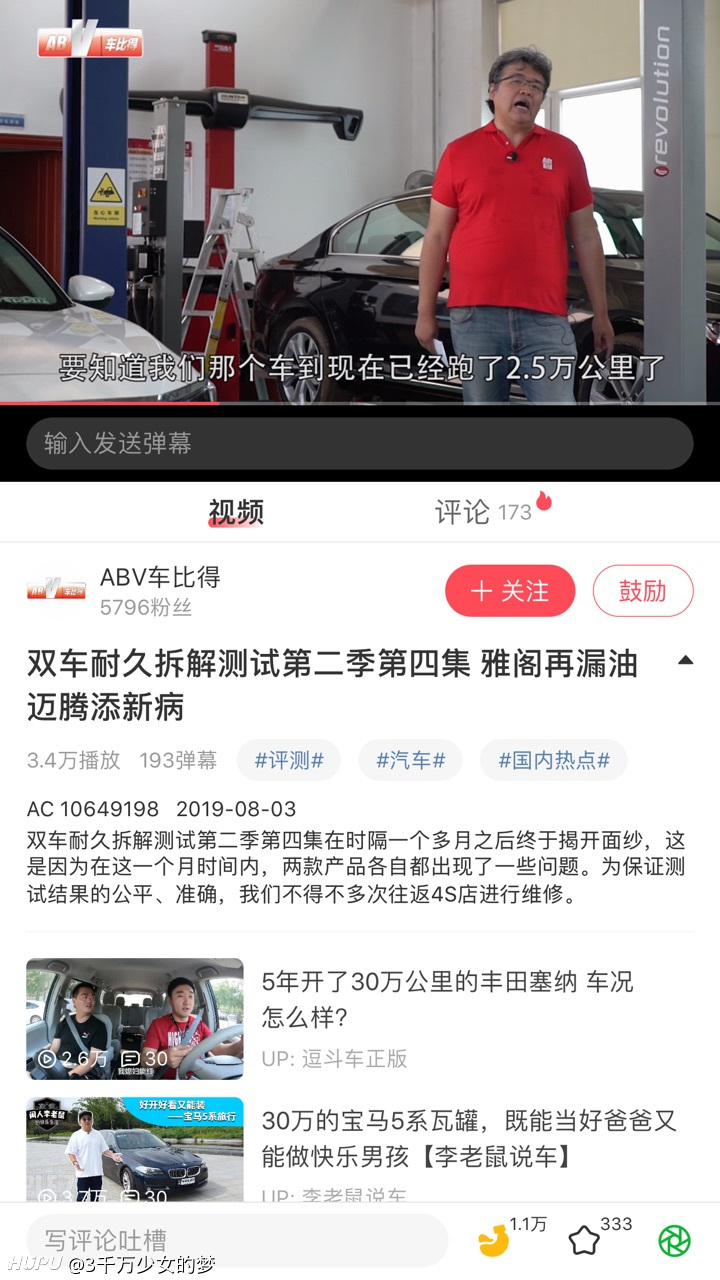This screenshot has height=1280, width=720.
Task: Follow ABV车比得 with 关注 button
Action: [510, 591]
